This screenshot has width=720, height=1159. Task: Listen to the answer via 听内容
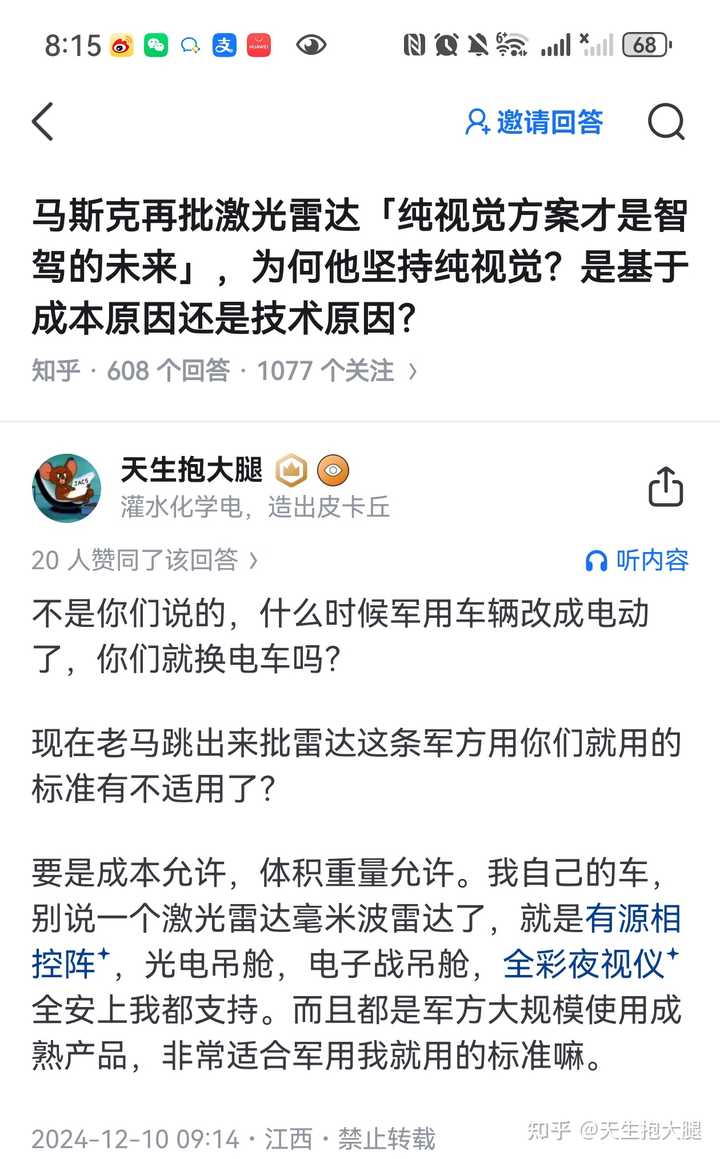tap(637, 560)
